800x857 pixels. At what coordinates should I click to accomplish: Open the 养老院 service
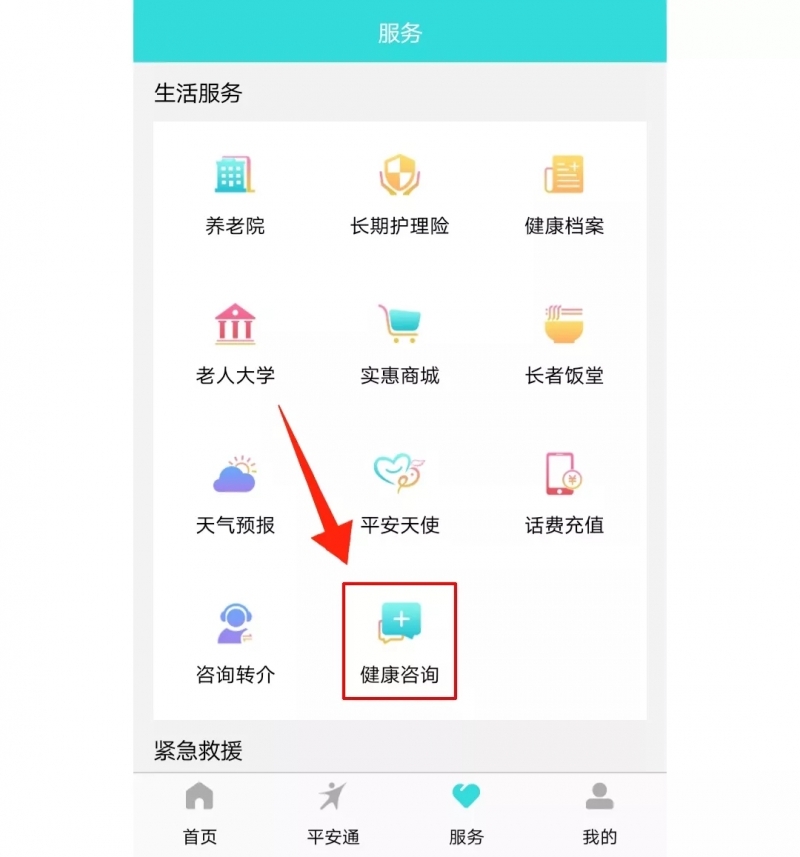235,195
